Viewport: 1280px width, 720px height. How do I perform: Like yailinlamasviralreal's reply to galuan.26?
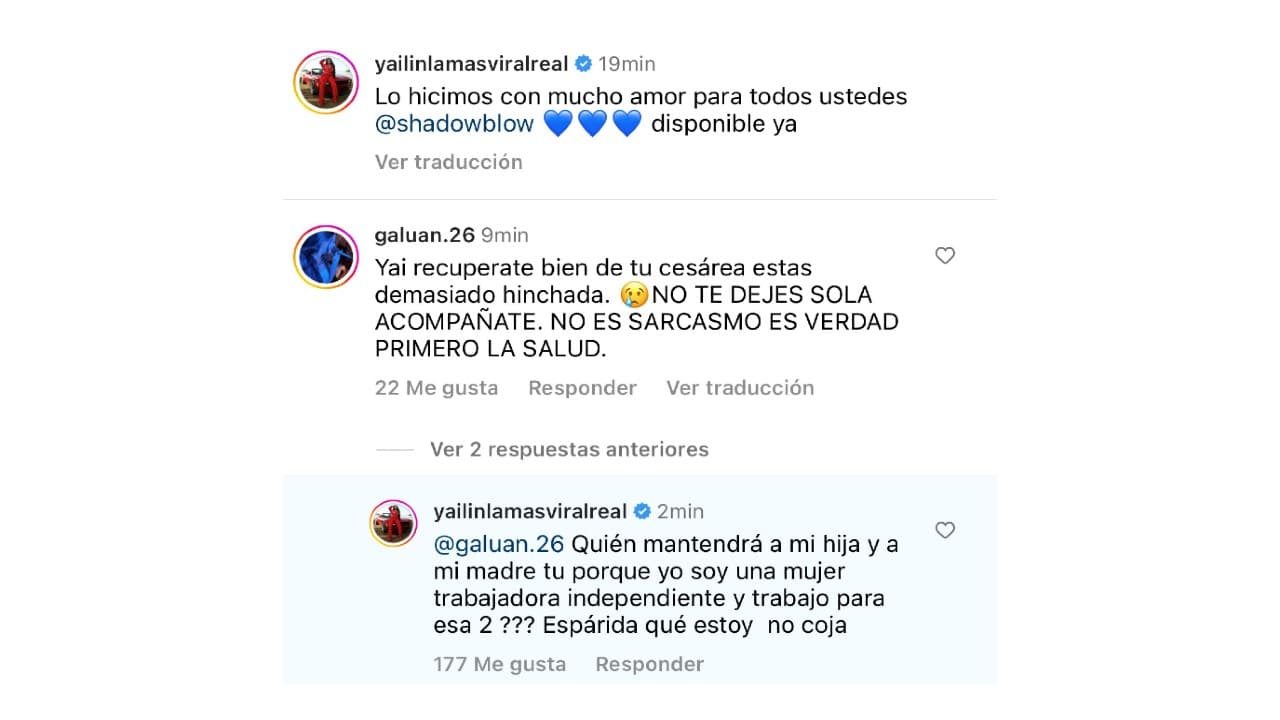pyautogui.click(x=945, y=530)
